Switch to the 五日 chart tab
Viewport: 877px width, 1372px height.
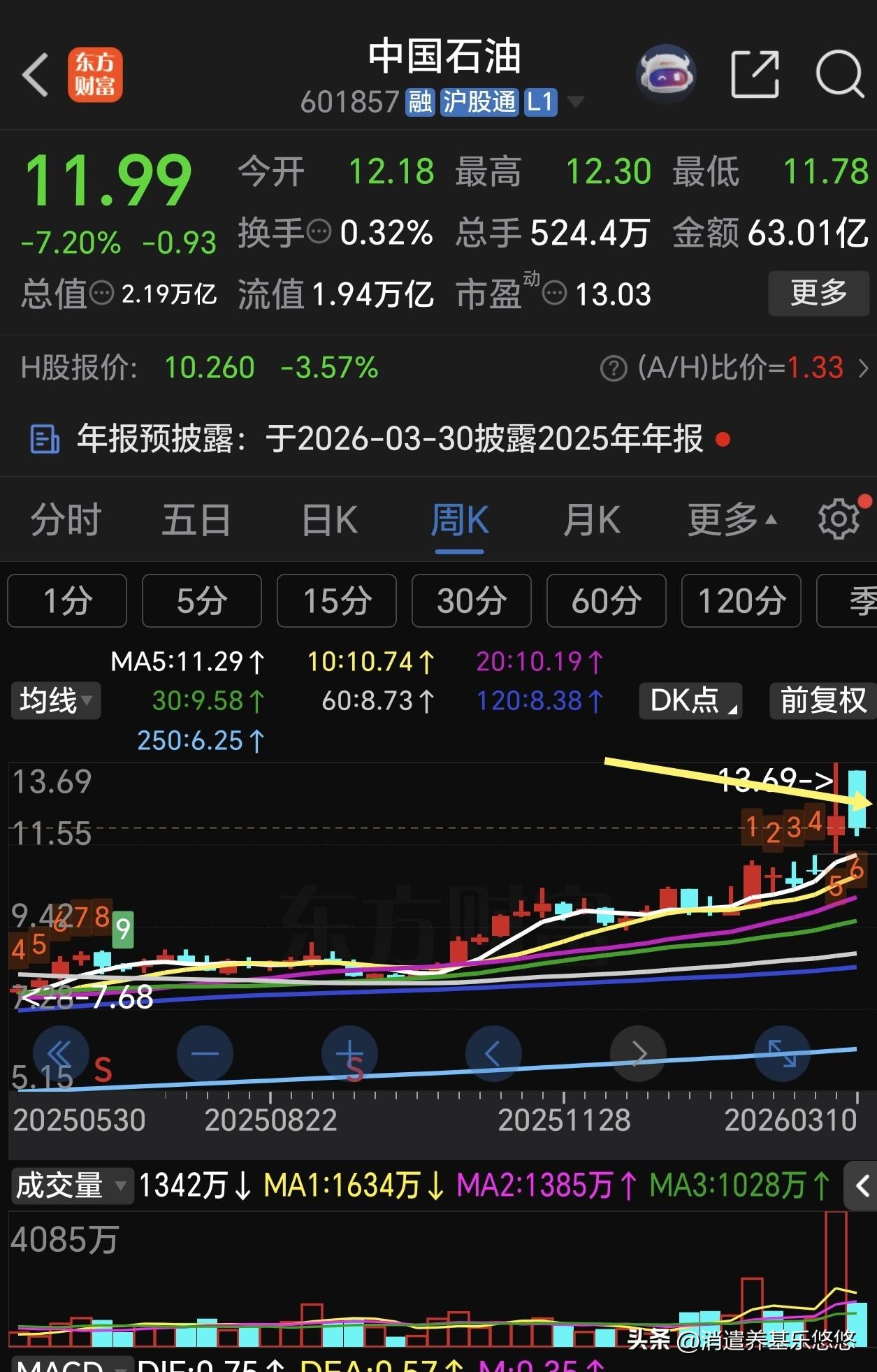coord(196,520)
